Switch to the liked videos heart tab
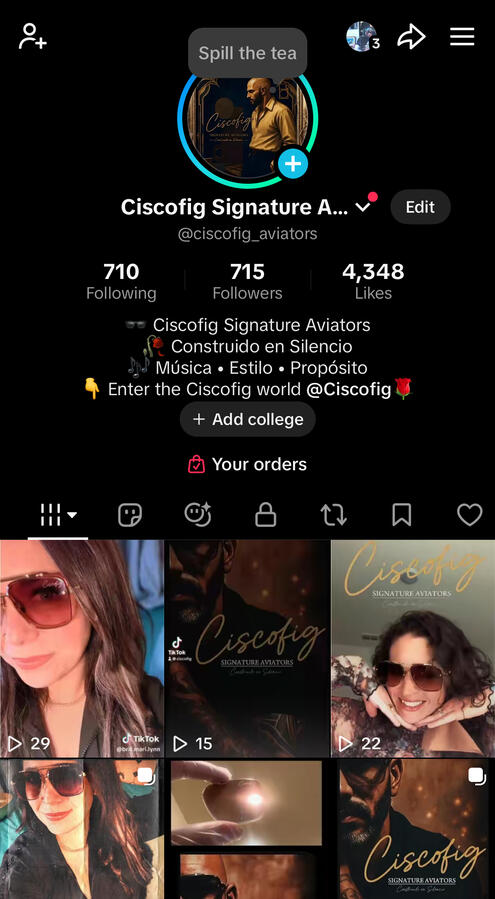 (x=469, y=515)
